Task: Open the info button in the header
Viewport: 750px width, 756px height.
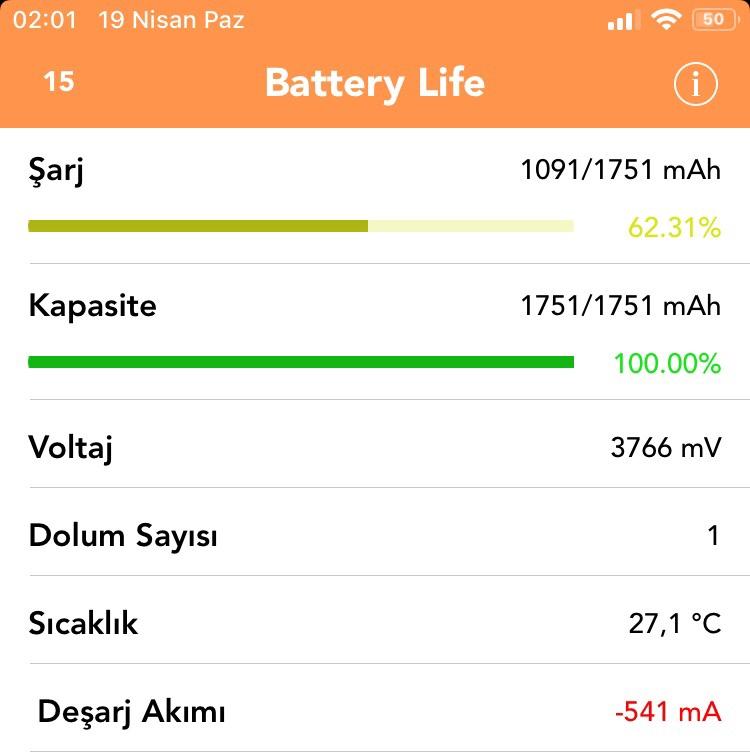Action: click(x=695, y=85)
